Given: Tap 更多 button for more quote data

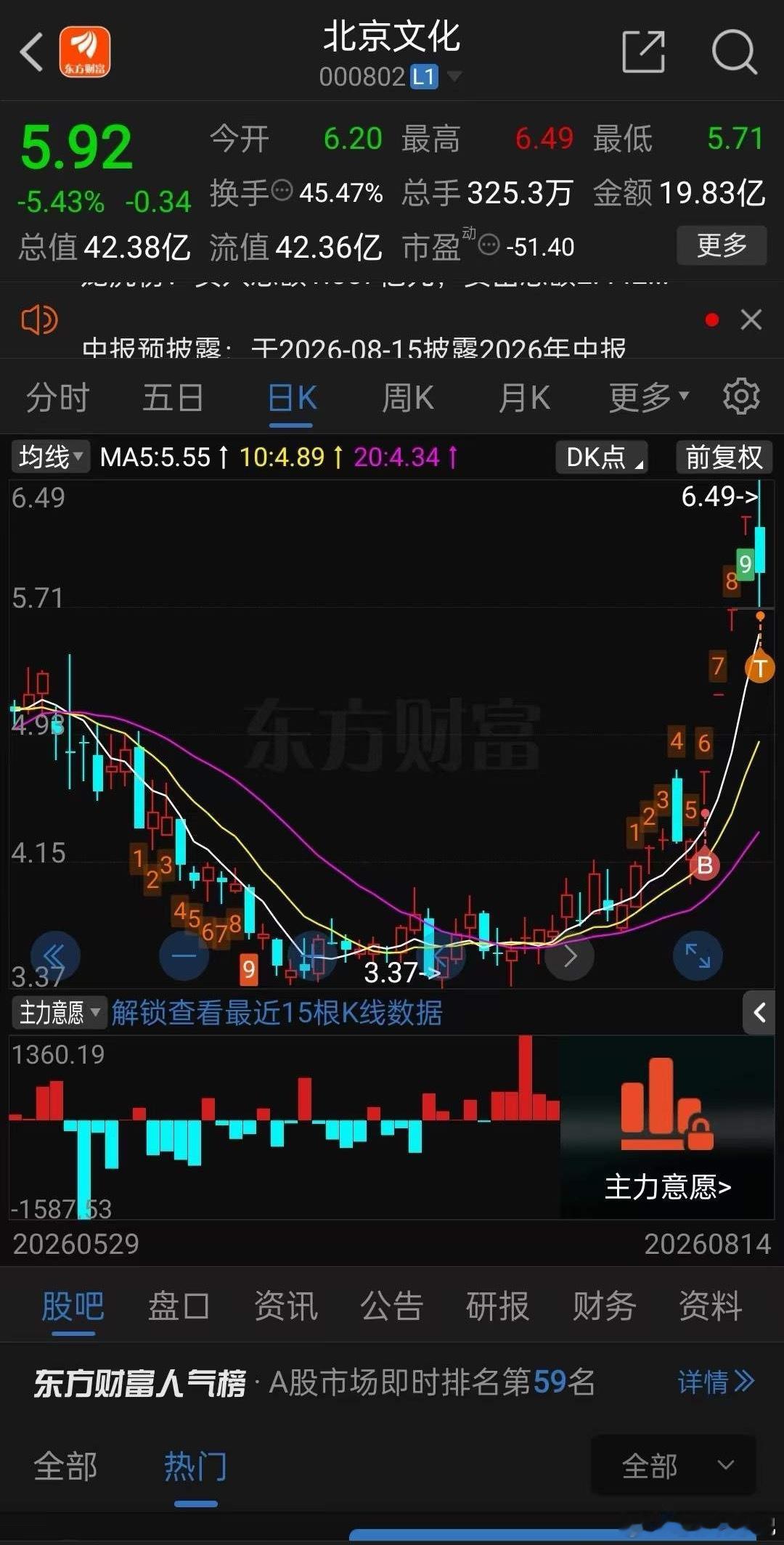Looking at the screenshot, I should point(722,245).
